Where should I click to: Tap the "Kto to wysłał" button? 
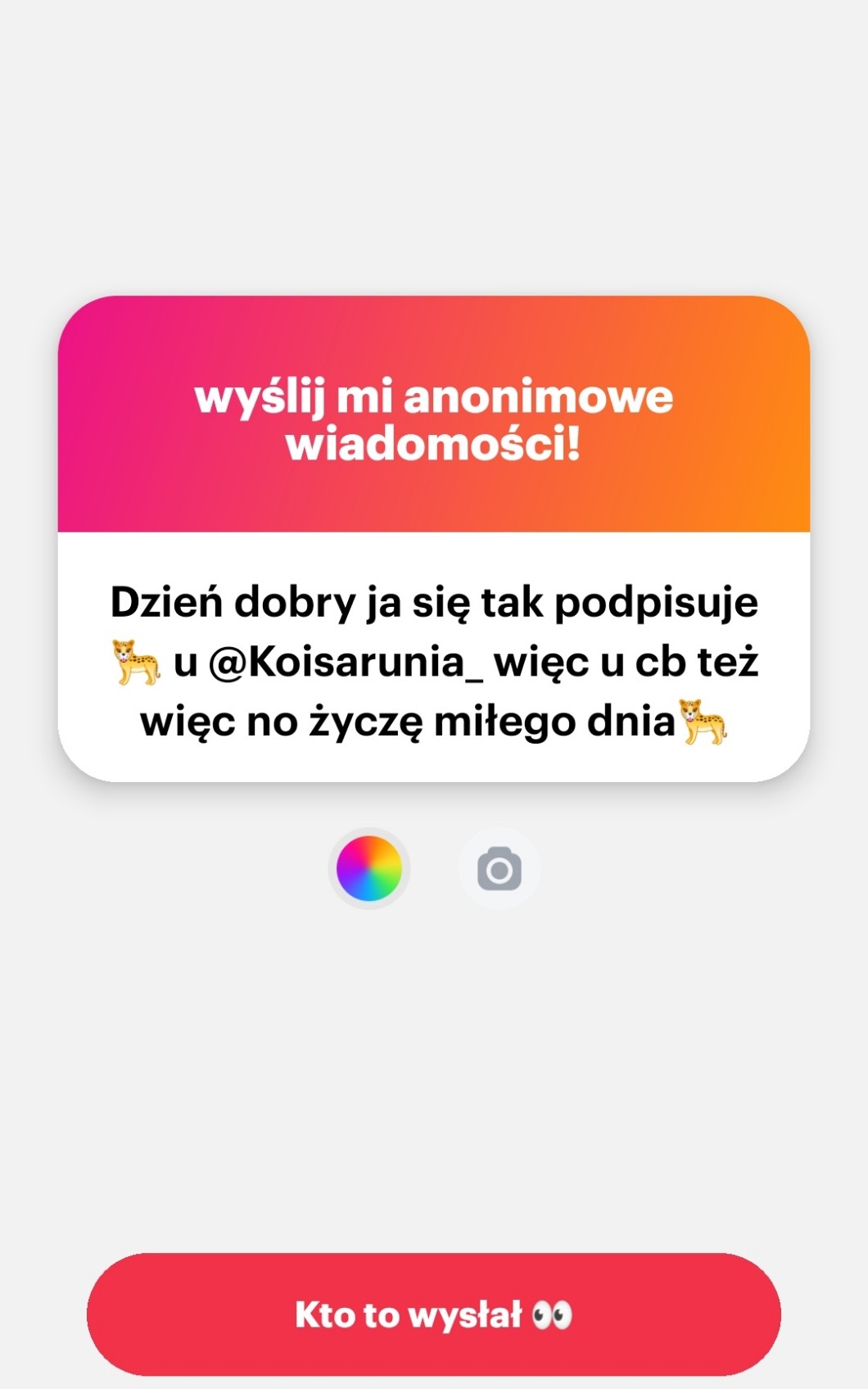434,1314
